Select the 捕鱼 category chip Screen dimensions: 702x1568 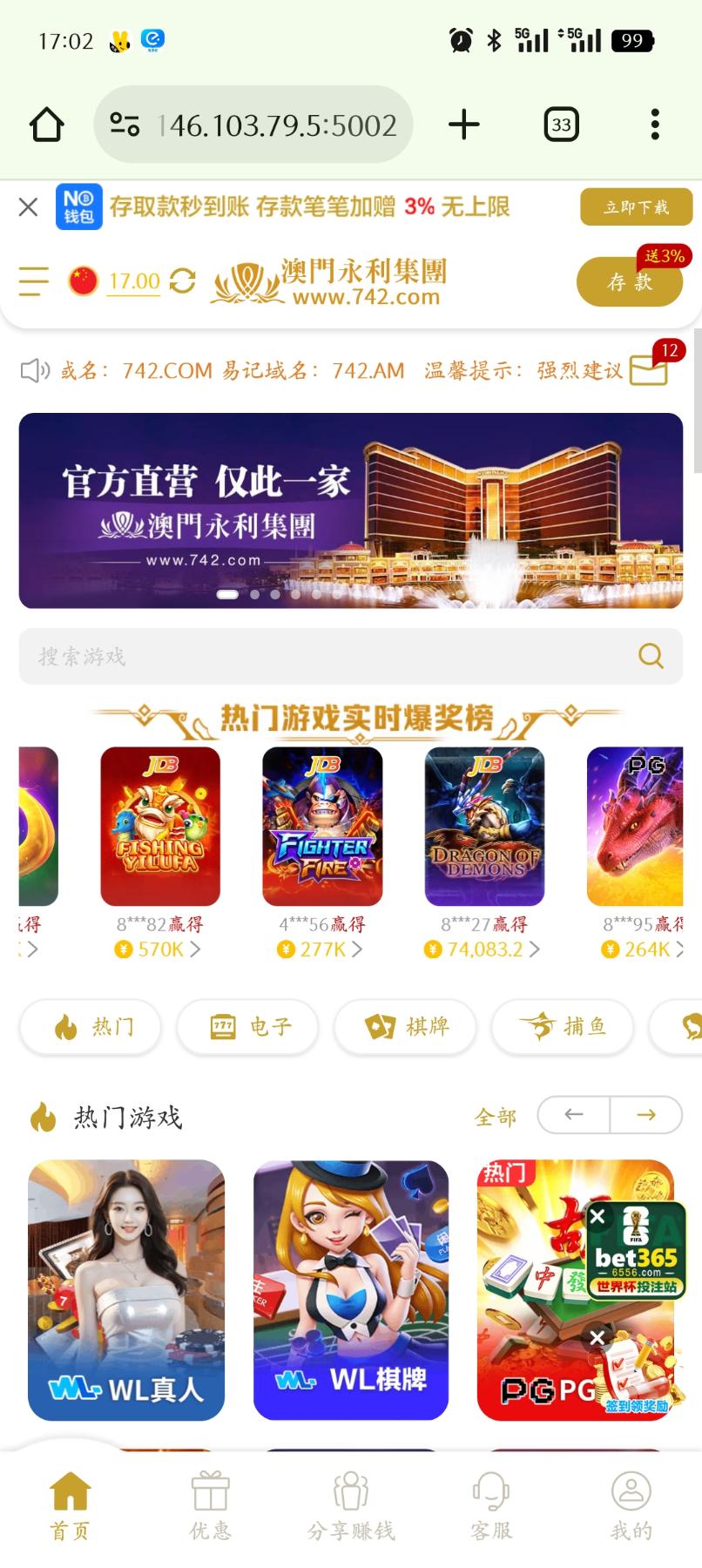coord(563,1027)
